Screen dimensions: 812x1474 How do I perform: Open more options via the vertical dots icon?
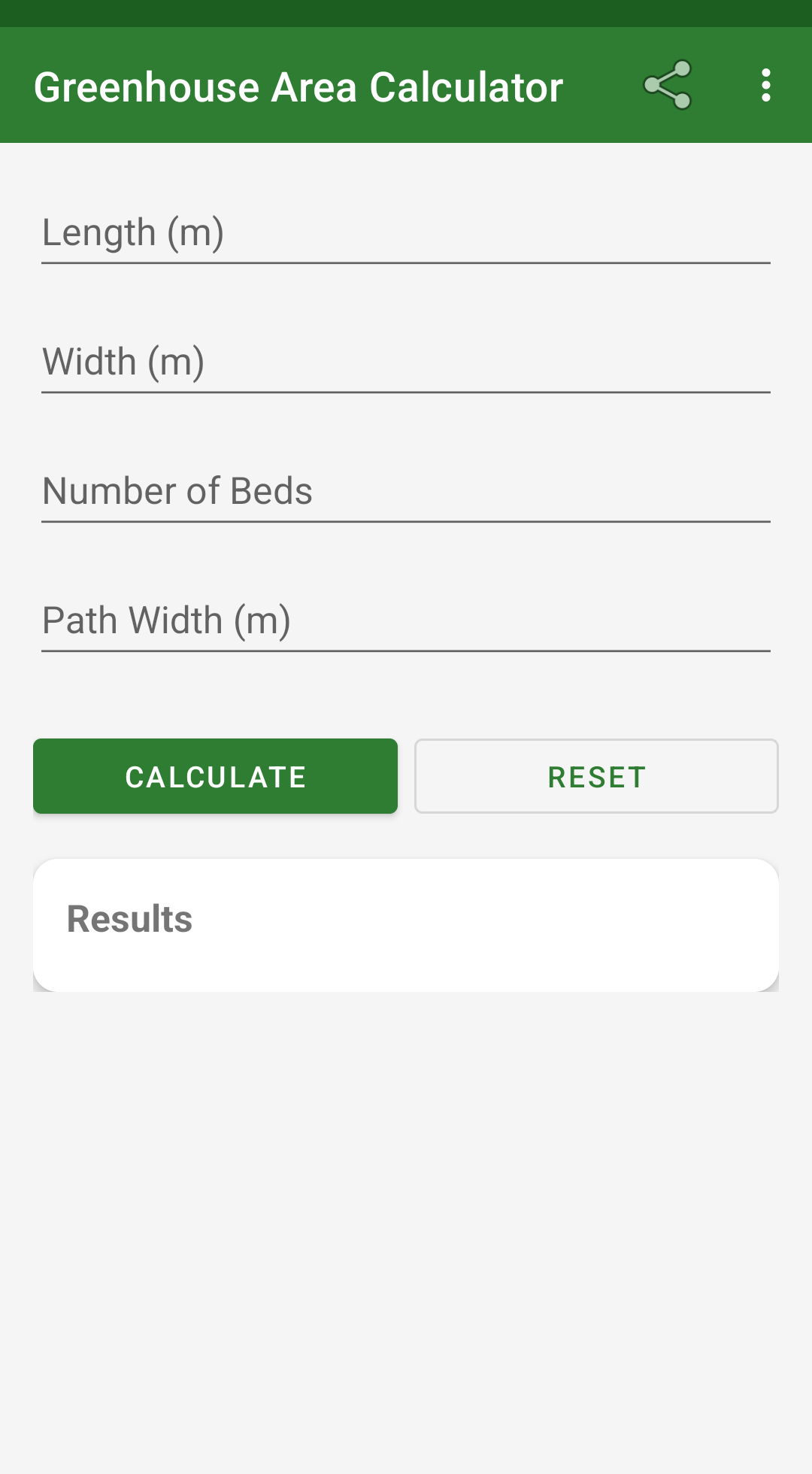tap(765, 85)
